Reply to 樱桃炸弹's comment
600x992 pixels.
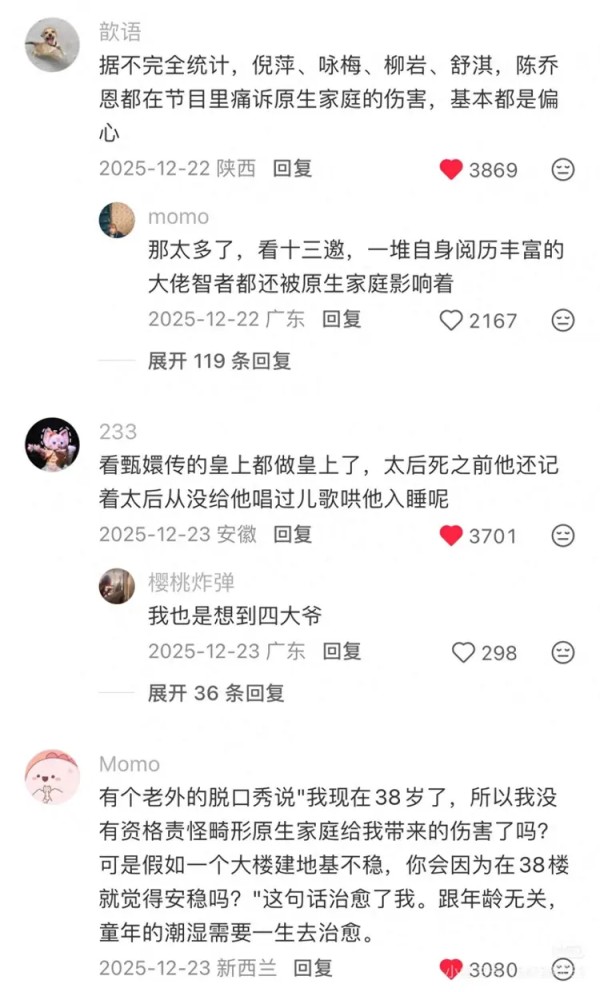pyautogui.click(x=341, y=651)
